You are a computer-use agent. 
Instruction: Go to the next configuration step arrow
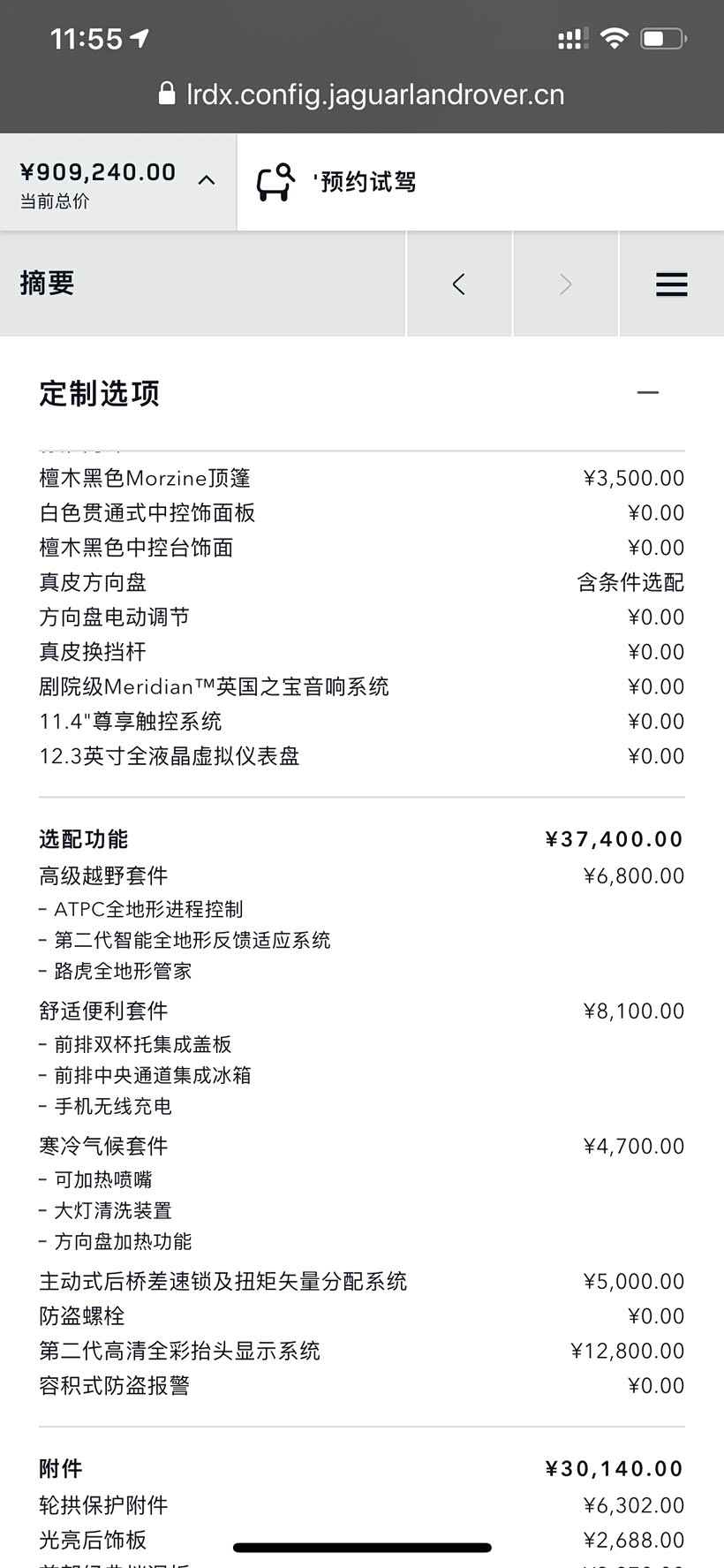pyautogui.click(x=566, y=284)
